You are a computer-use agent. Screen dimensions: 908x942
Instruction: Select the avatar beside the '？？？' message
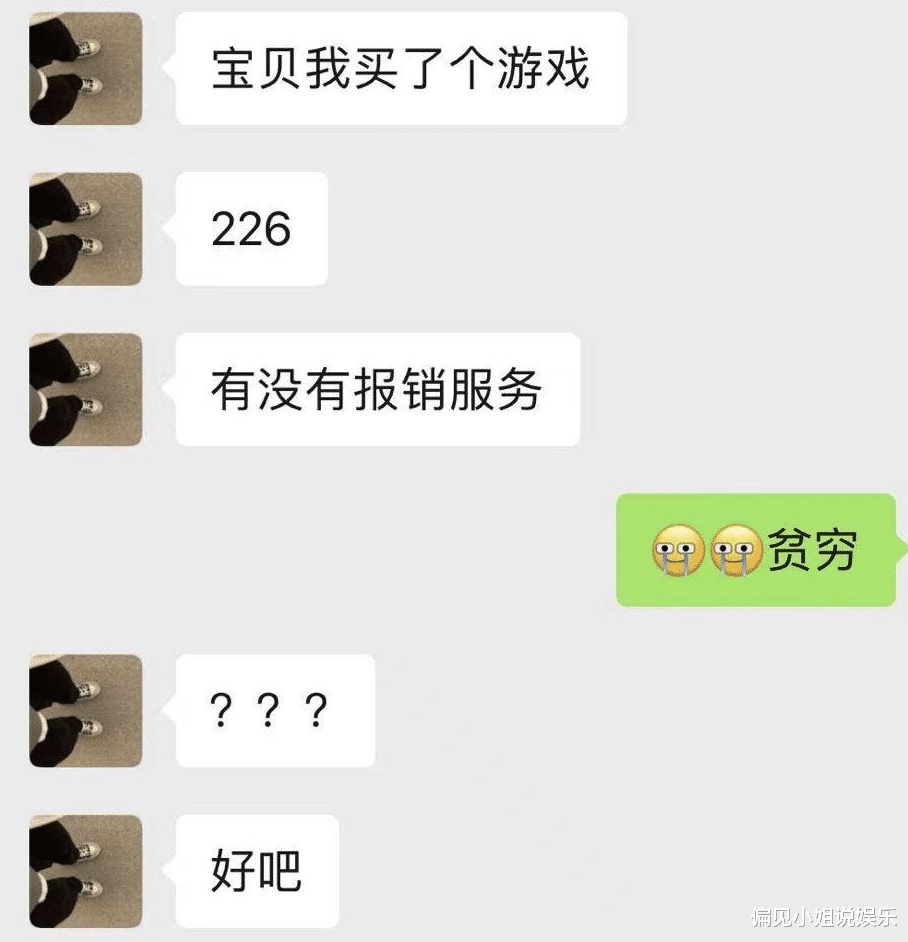(85, 710)
